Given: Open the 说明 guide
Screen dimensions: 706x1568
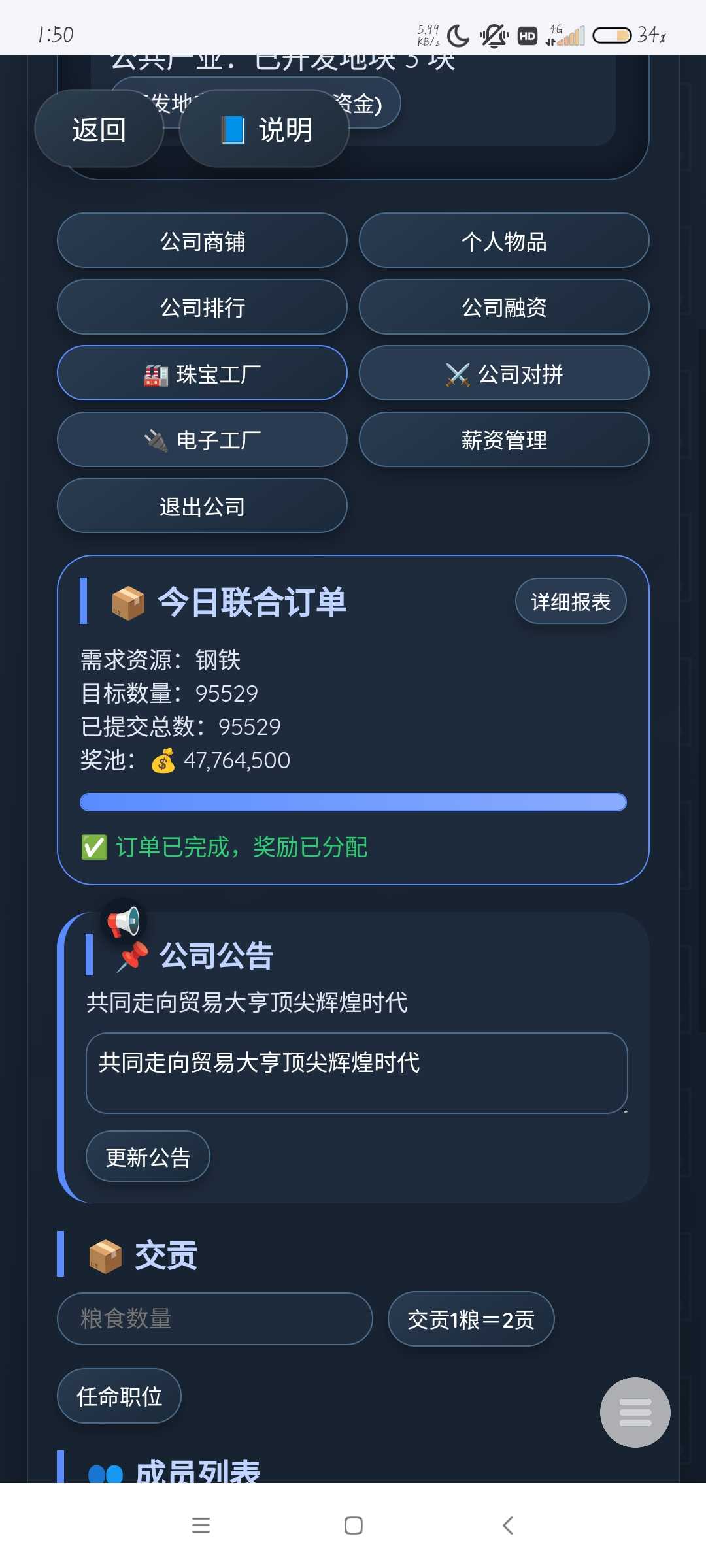Looking at the screenshot, I should [x=265, y=129].
